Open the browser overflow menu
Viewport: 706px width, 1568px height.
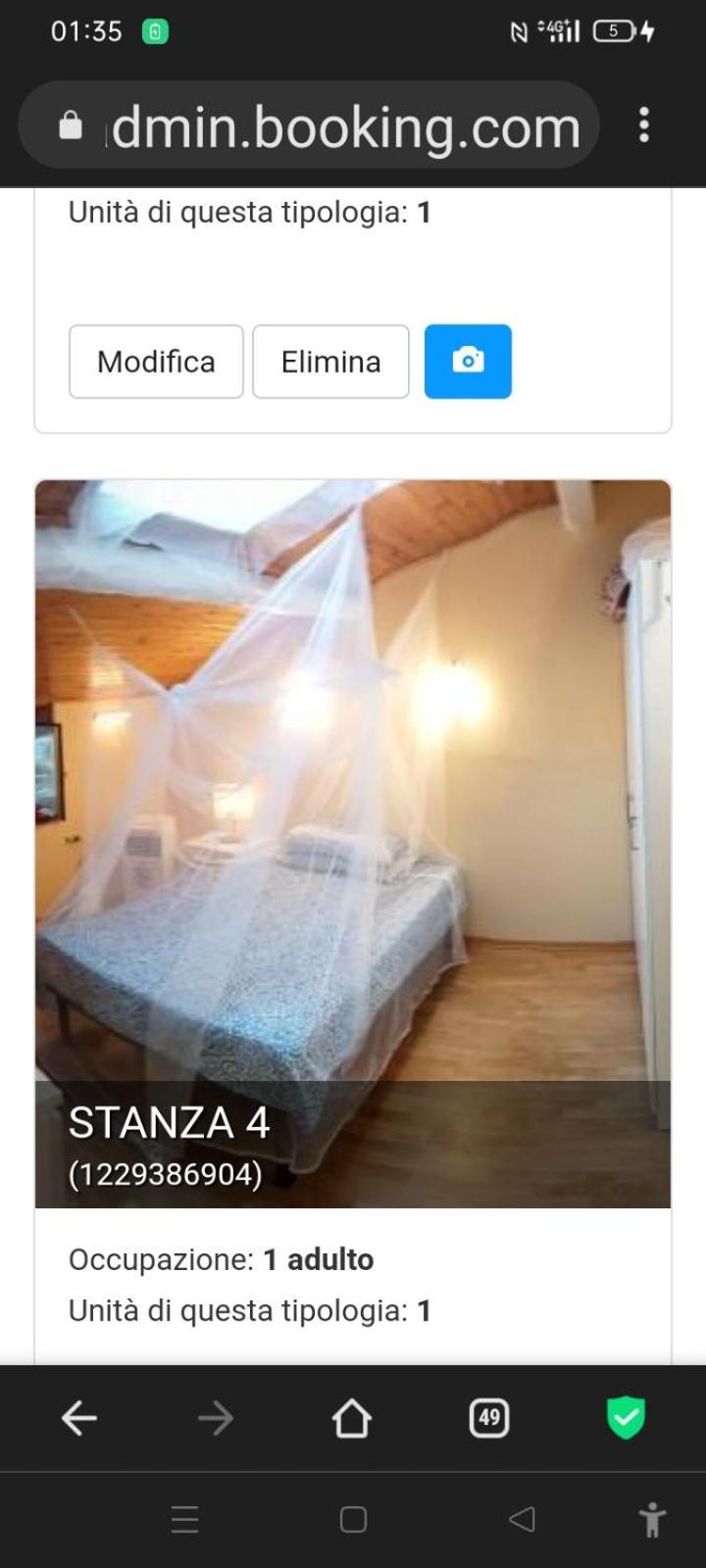pos(644,125)
